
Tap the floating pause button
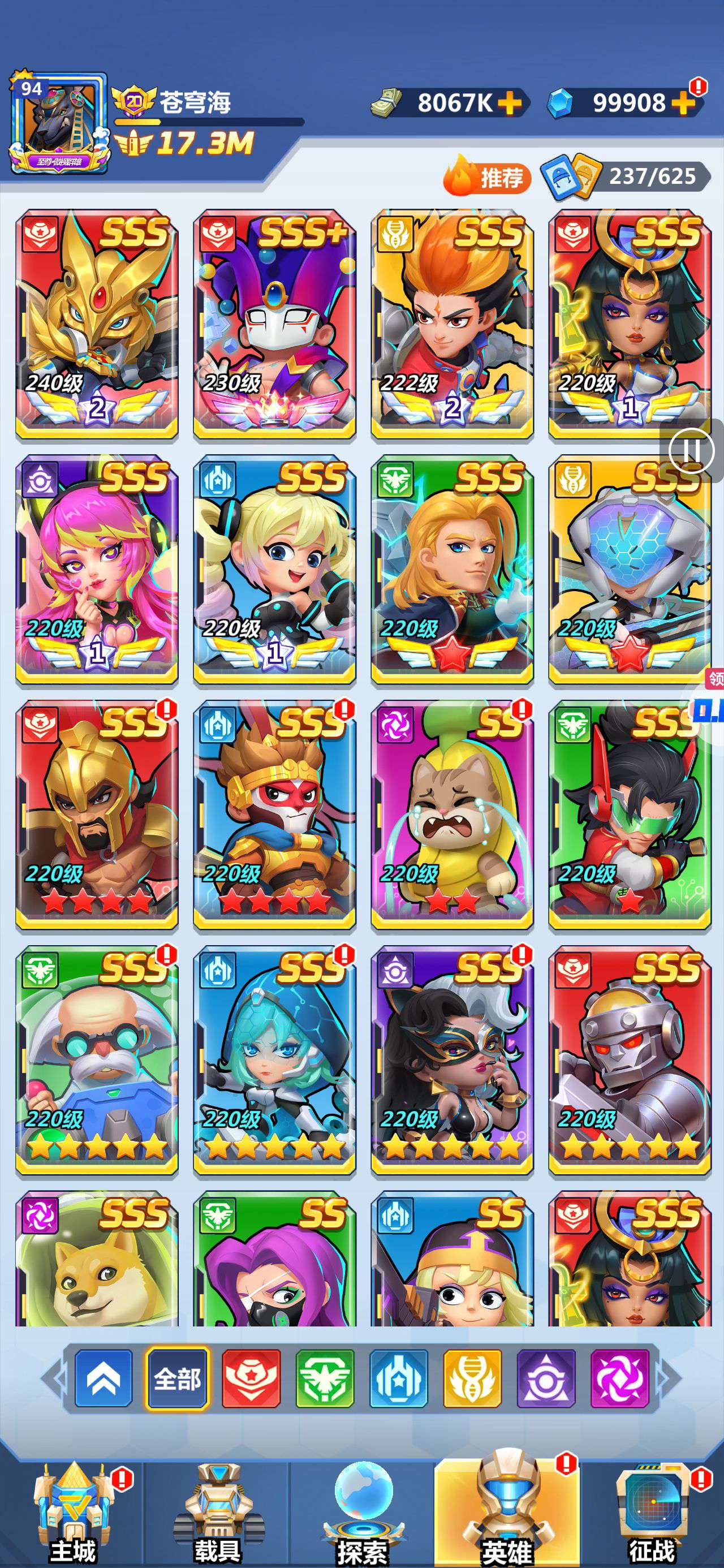click(x=691, y=451)
